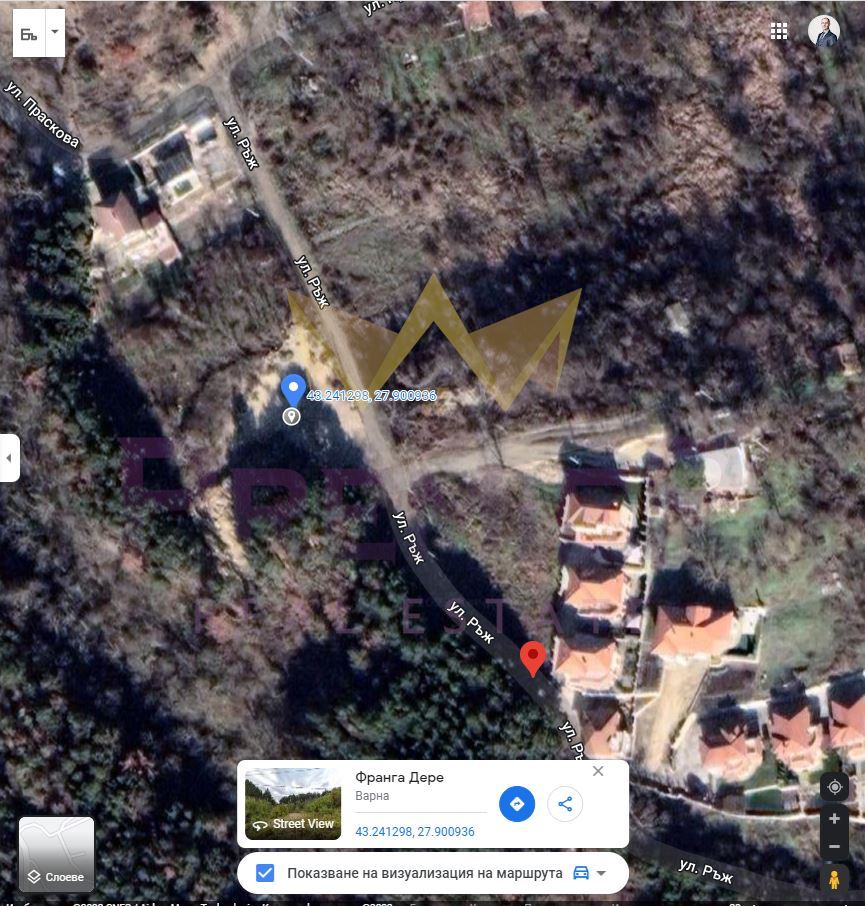The image size is (865, 906).
Task: Zoom out of the map
Action: point(835,847)
